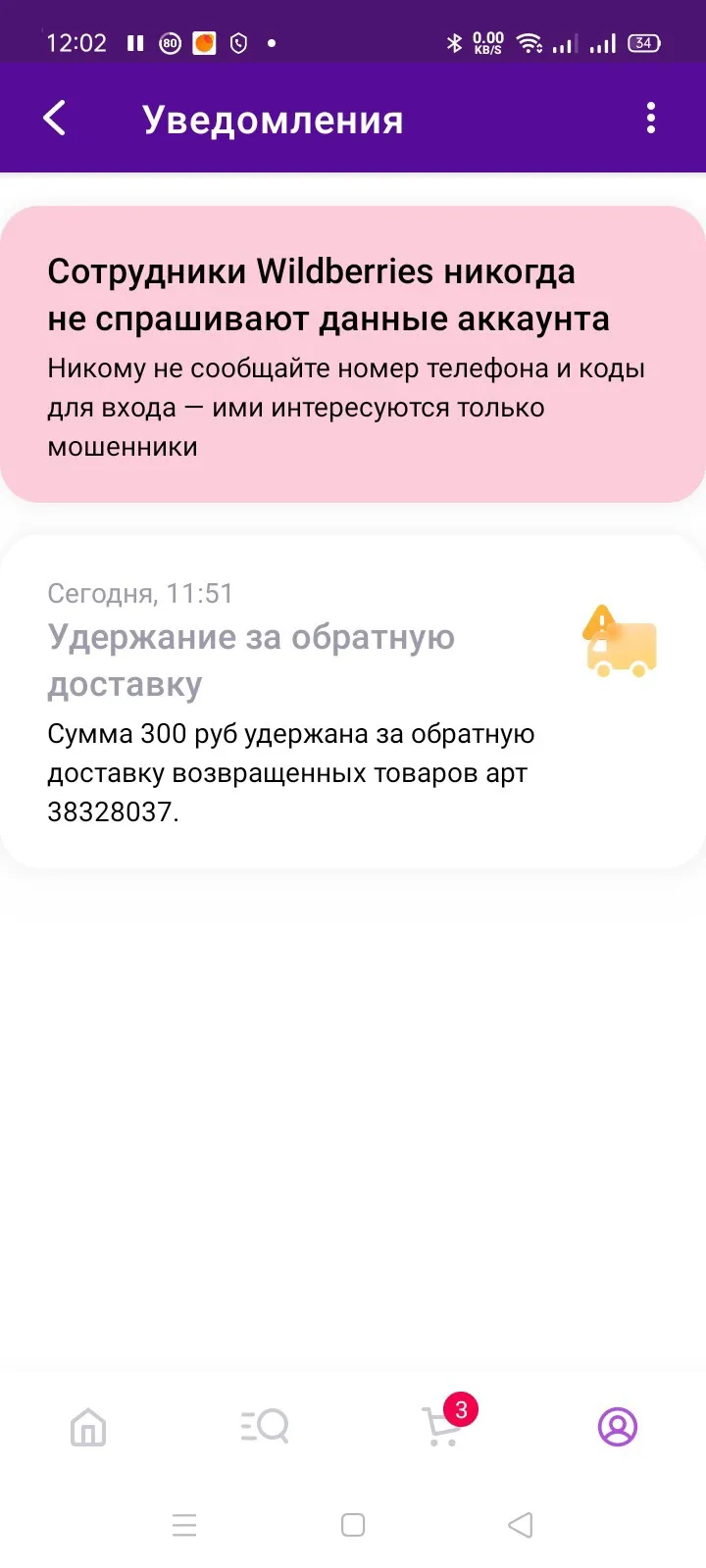
Task: Open the three-dot overflow menu
Action: (x=651, y=119)
